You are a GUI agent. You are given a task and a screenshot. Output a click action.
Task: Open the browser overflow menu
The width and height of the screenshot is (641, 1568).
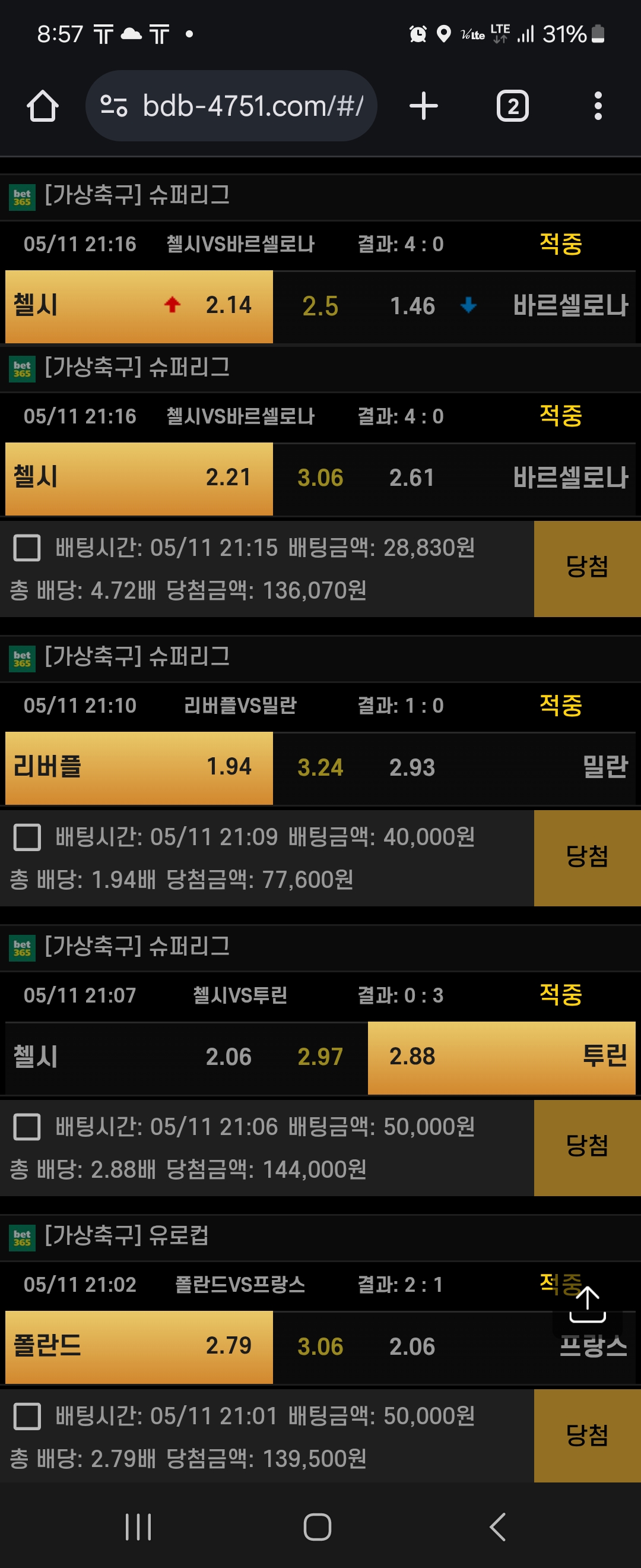(x=598, y=106)
